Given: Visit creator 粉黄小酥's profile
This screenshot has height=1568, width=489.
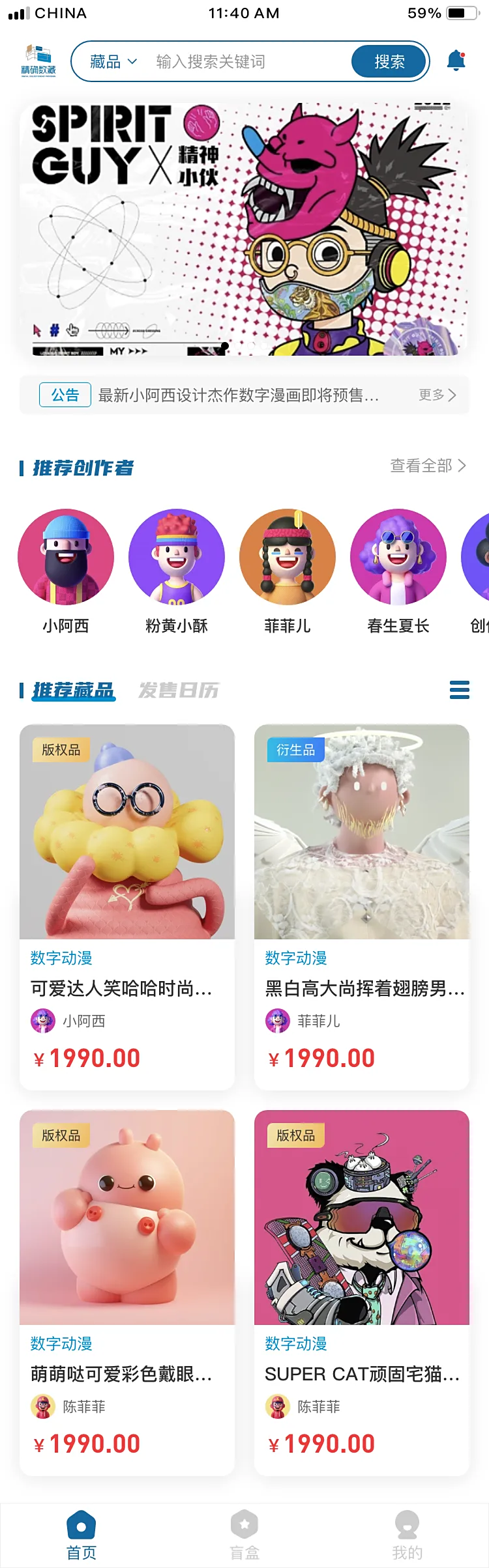Looking at the screenshot, I should pyautogui.click(x=177, y=558).
